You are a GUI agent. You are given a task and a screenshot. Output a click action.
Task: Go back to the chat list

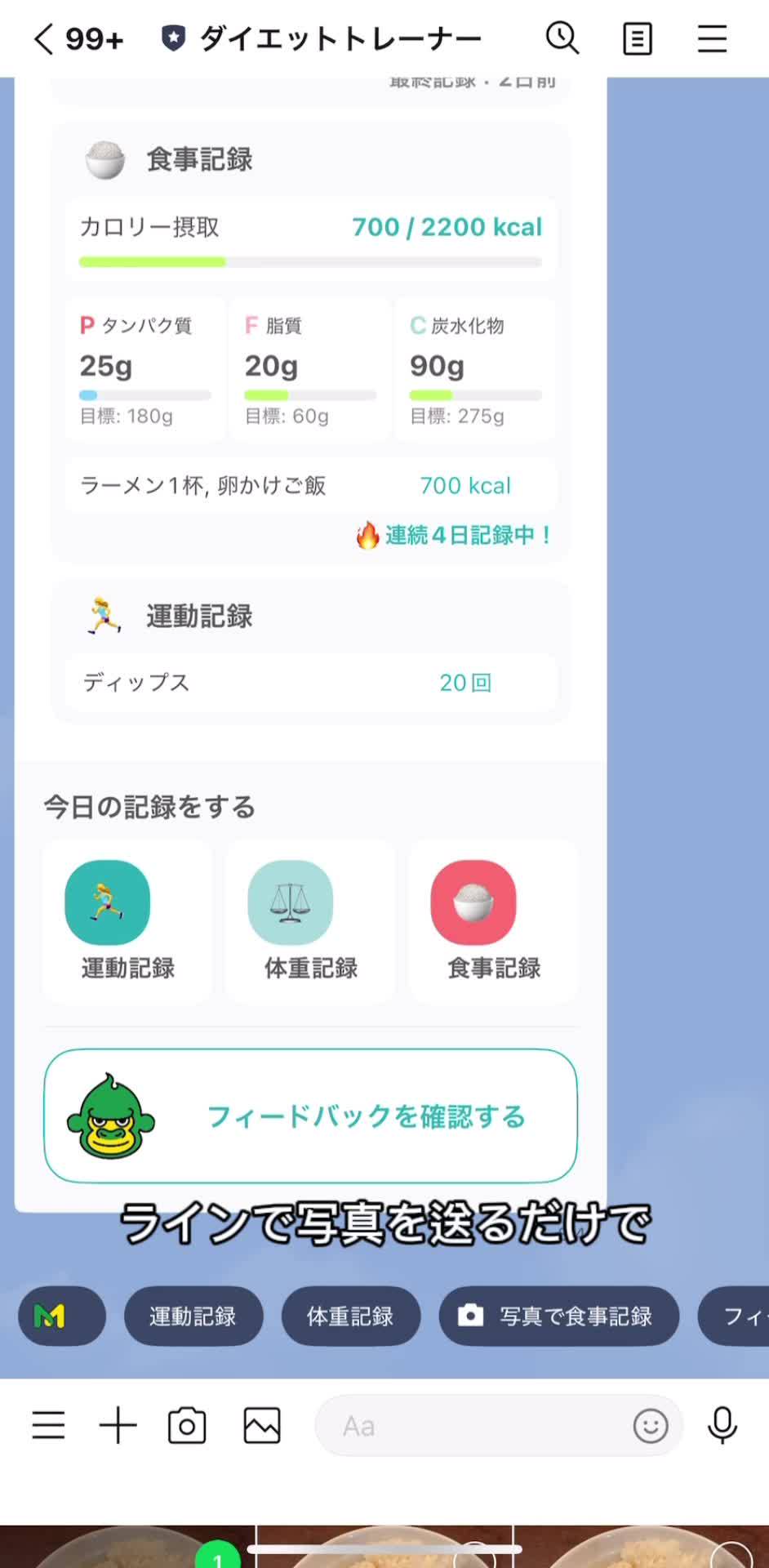point(45,38)
